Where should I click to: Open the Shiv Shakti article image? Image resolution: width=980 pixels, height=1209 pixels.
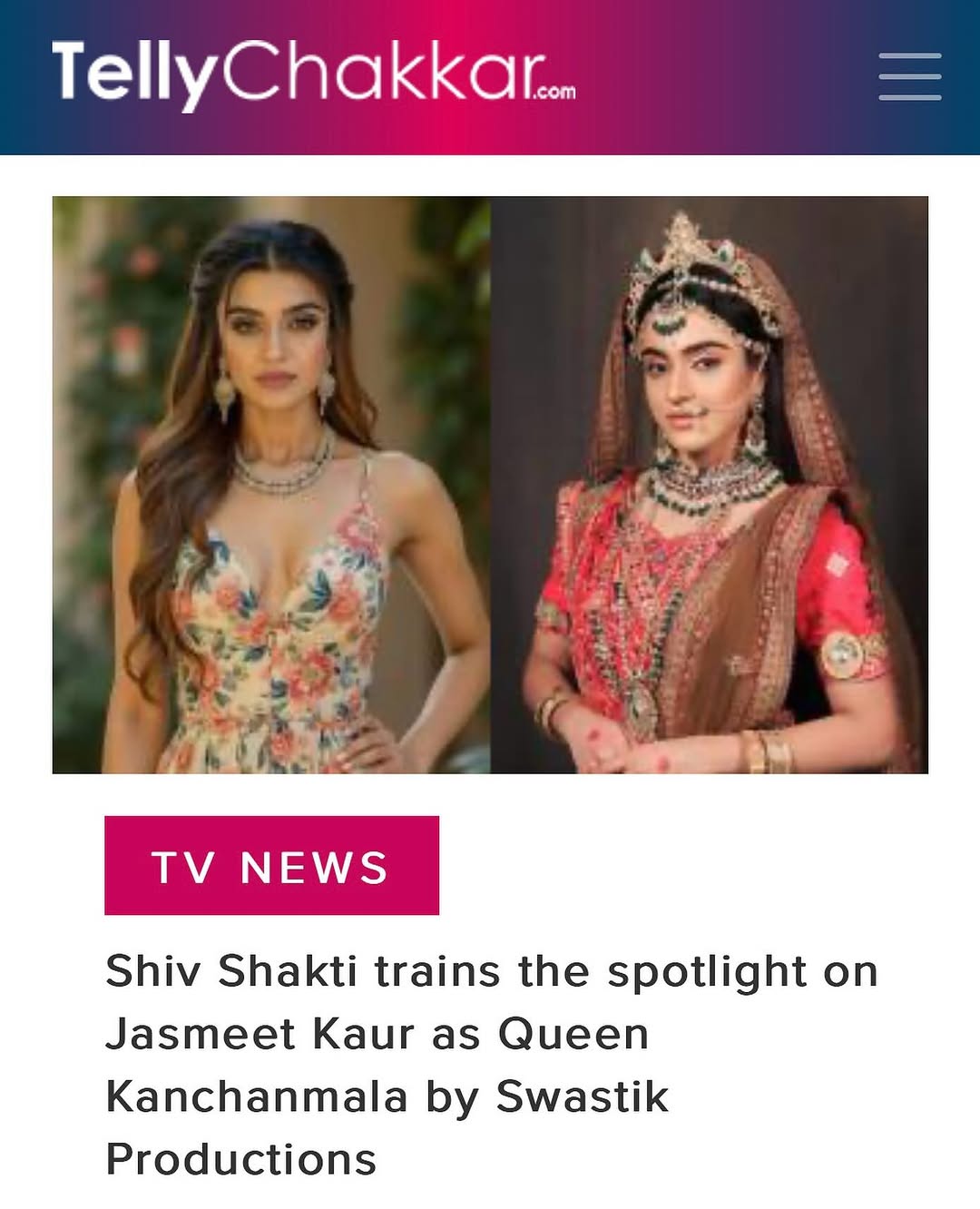[x=490, y=485]
